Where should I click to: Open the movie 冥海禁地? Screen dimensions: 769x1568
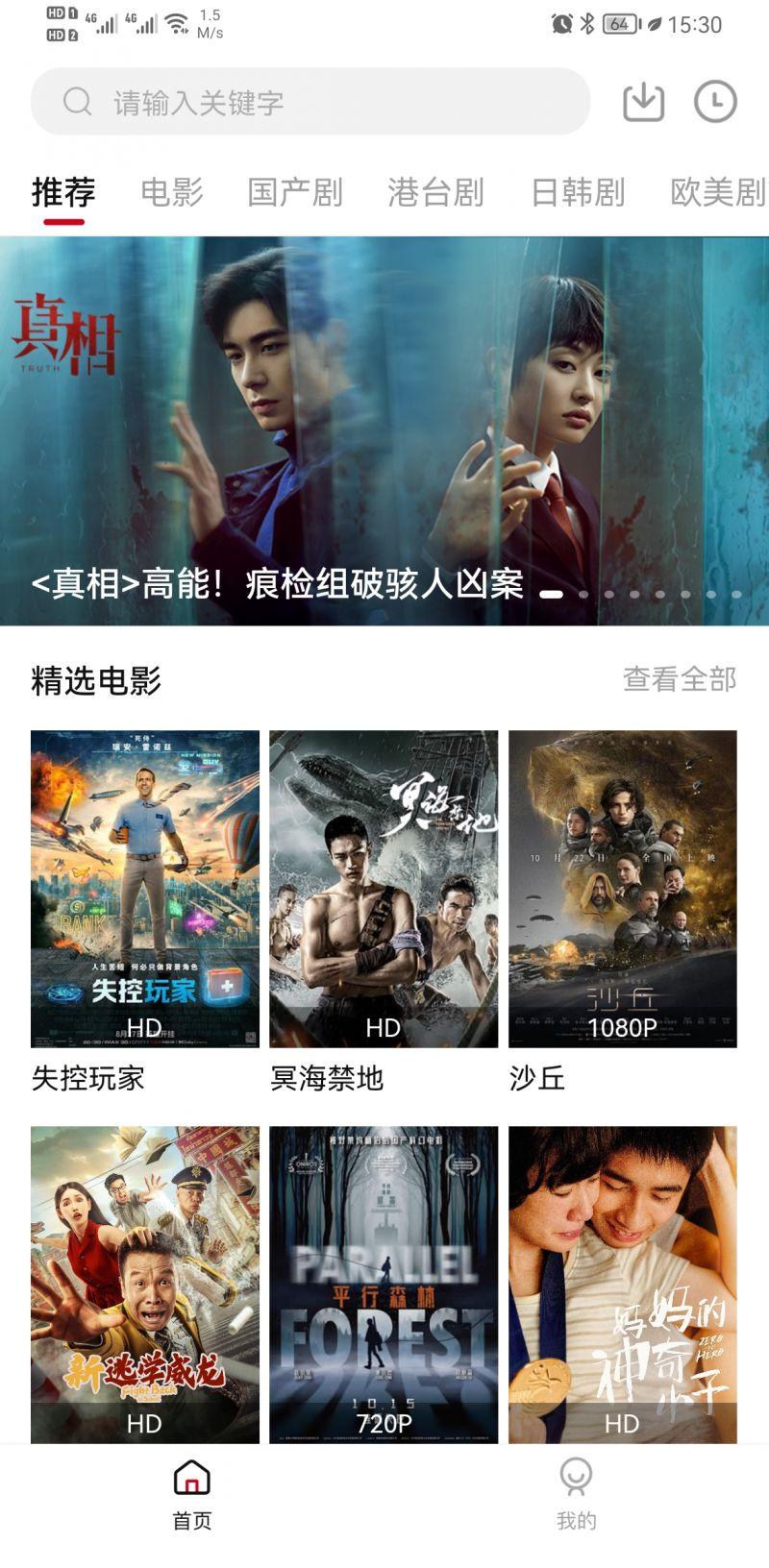[384, 889]
